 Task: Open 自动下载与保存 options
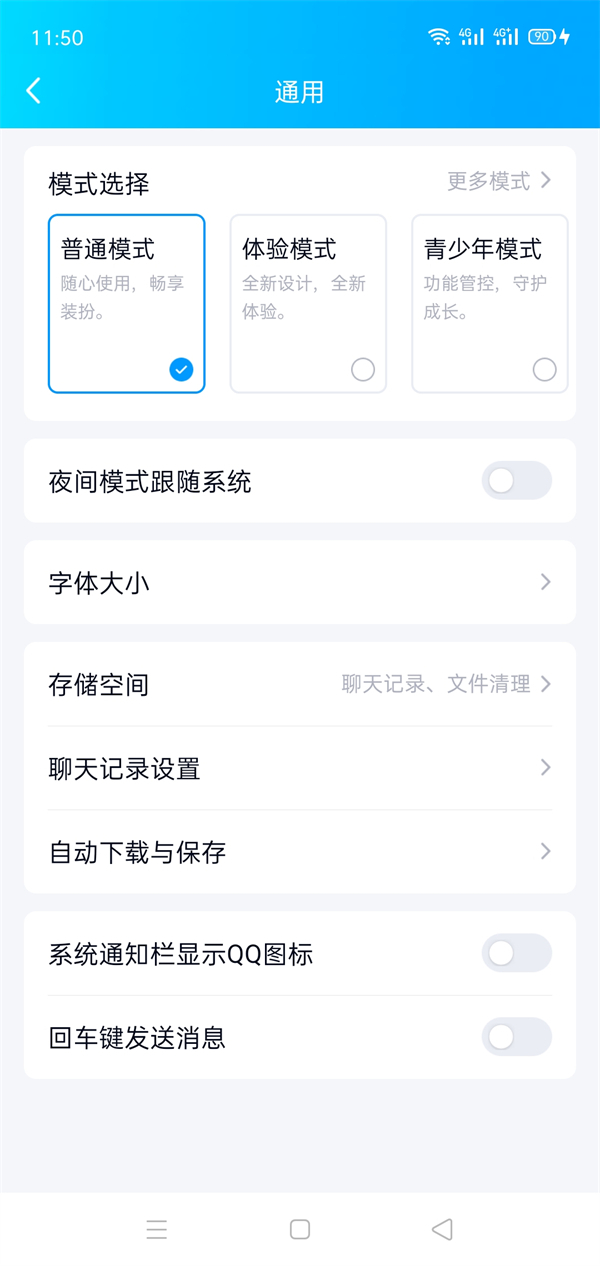[300, 852]
